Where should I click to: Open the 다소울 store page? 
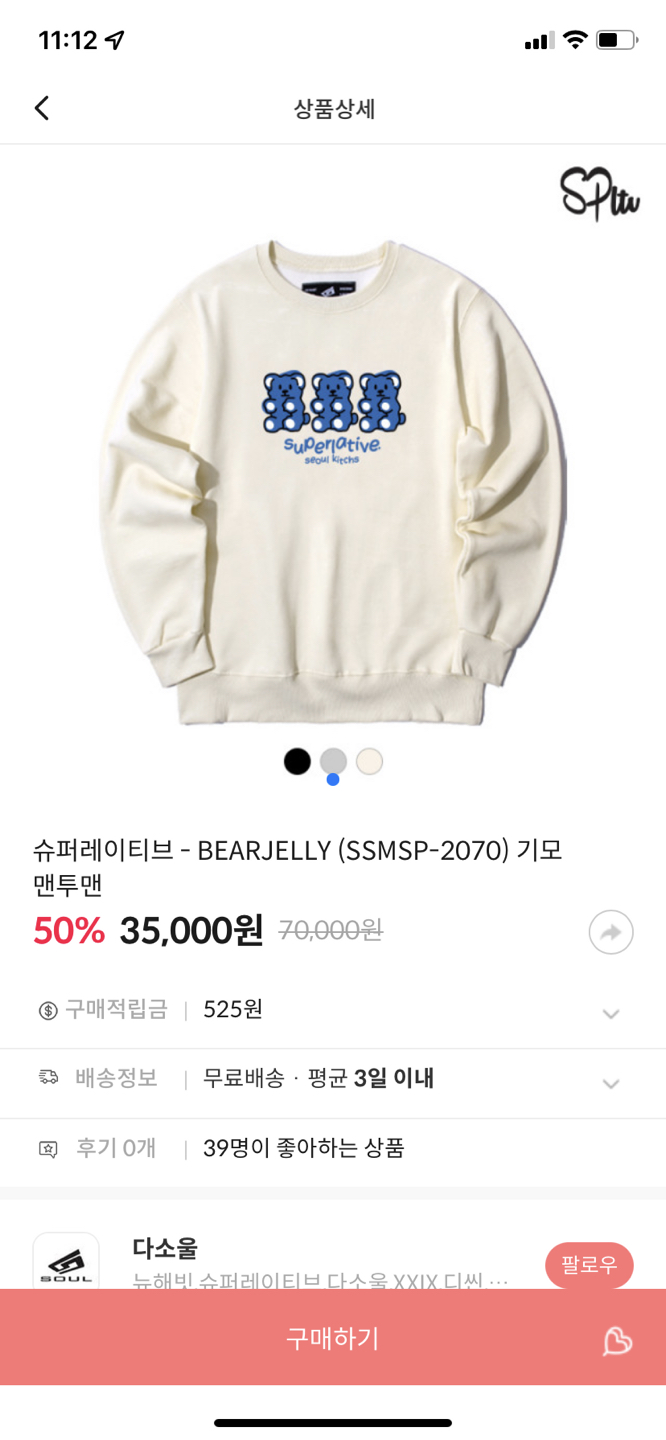[165, 1249]
